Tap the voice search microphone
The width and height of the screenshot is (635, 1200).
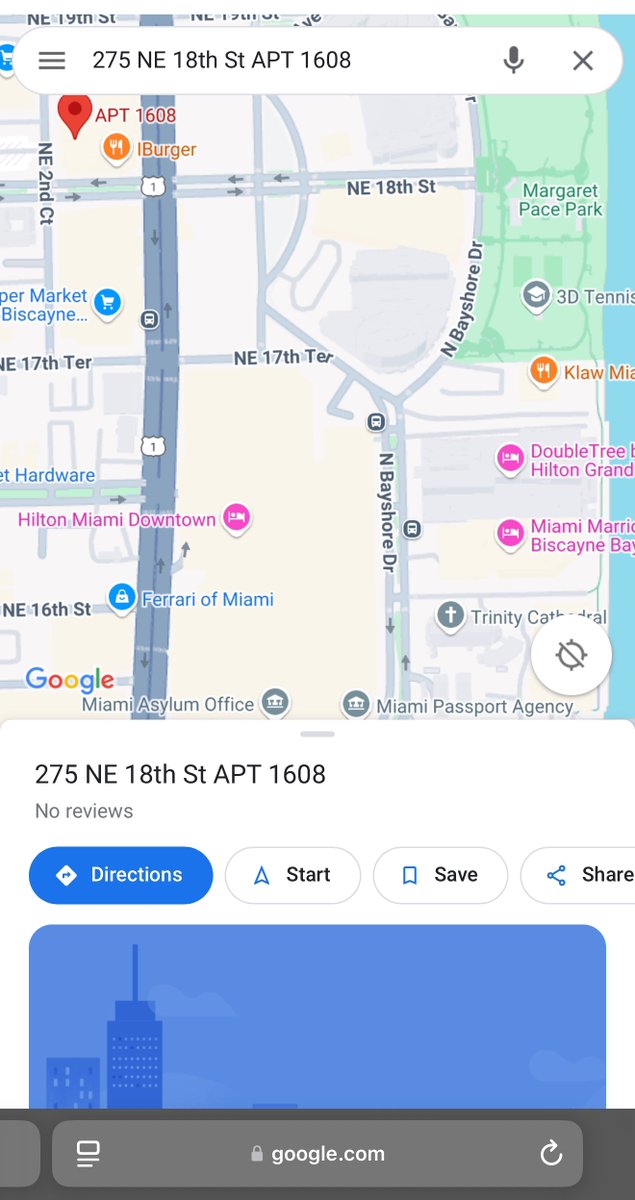tap(513, 60)
